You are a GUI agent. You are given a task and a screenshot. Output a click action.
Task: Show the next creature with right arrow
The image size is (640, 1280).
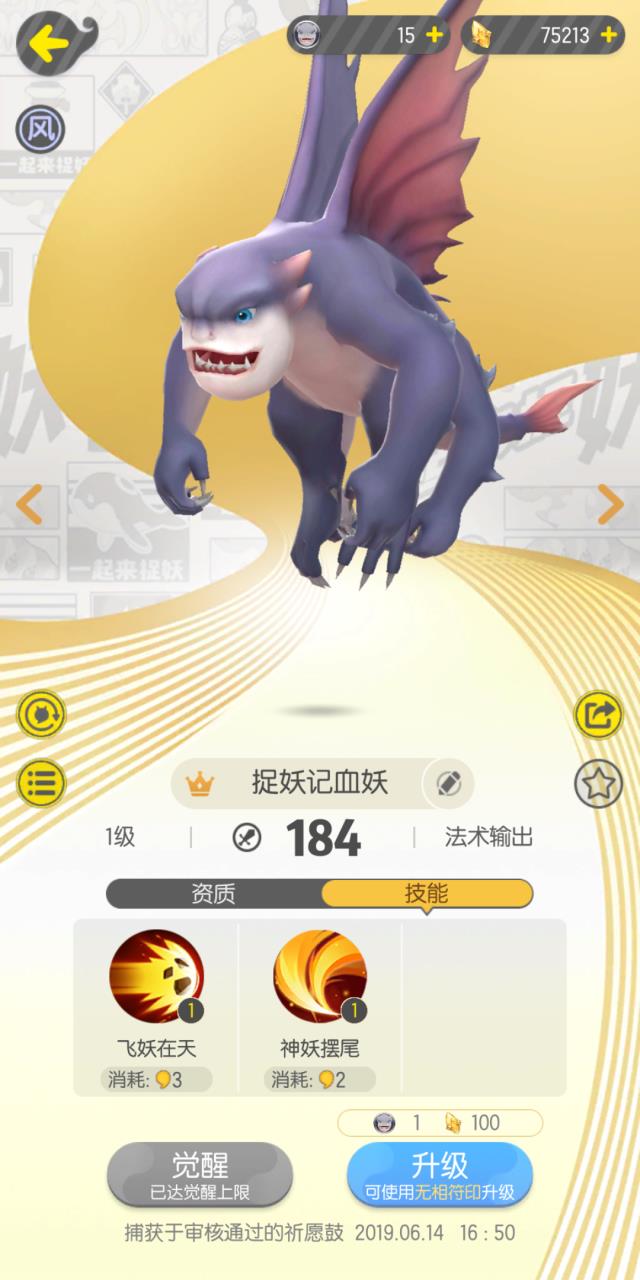(x=610, y=505)
